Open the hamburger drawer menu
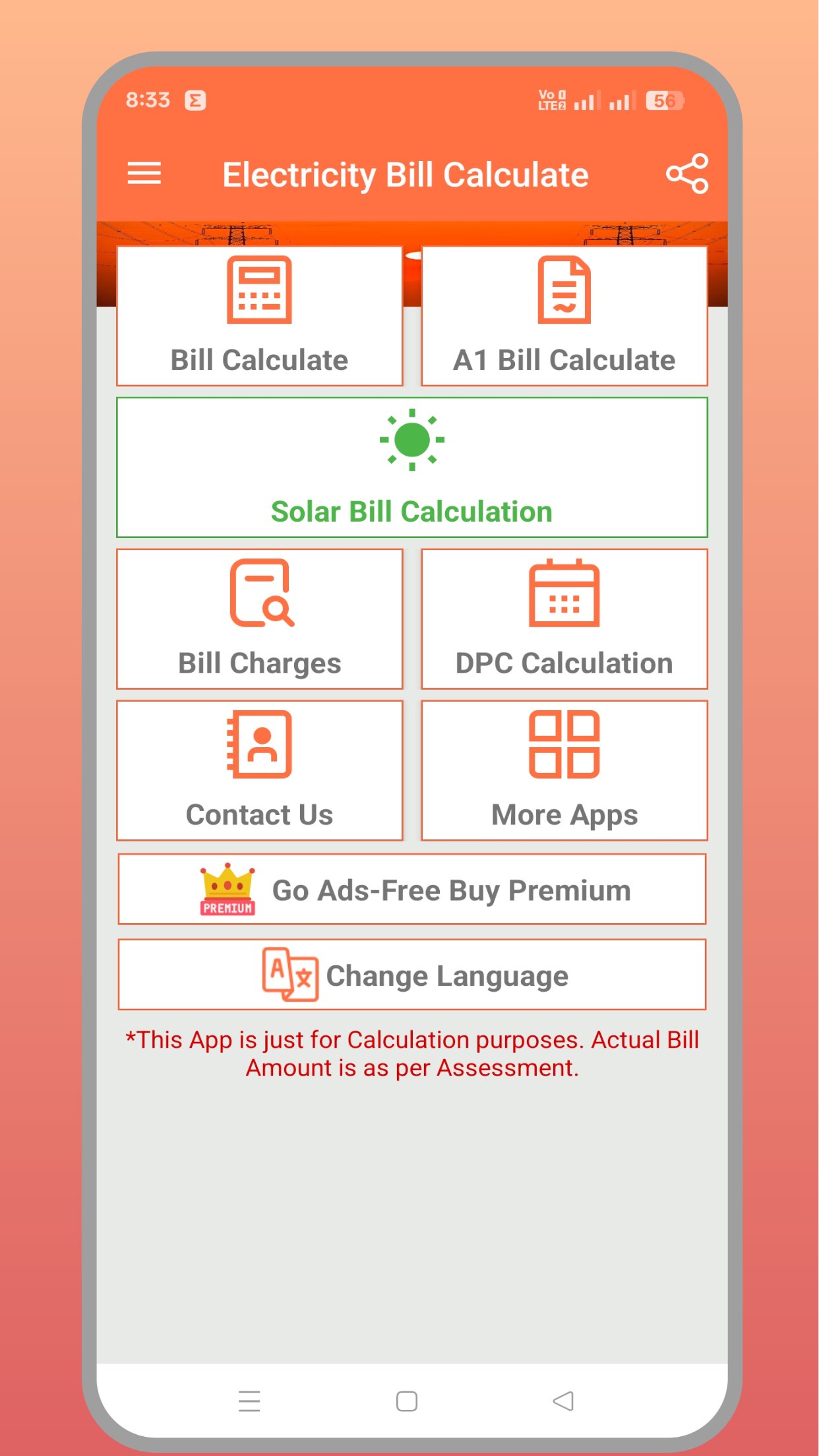 144,174
